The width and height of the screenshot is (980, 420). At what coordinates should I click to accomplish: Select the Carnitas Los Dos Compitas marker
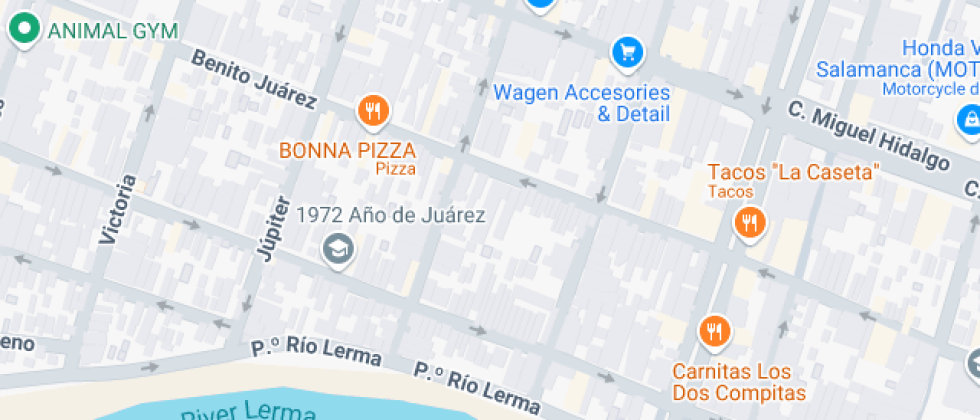[713, 331]
